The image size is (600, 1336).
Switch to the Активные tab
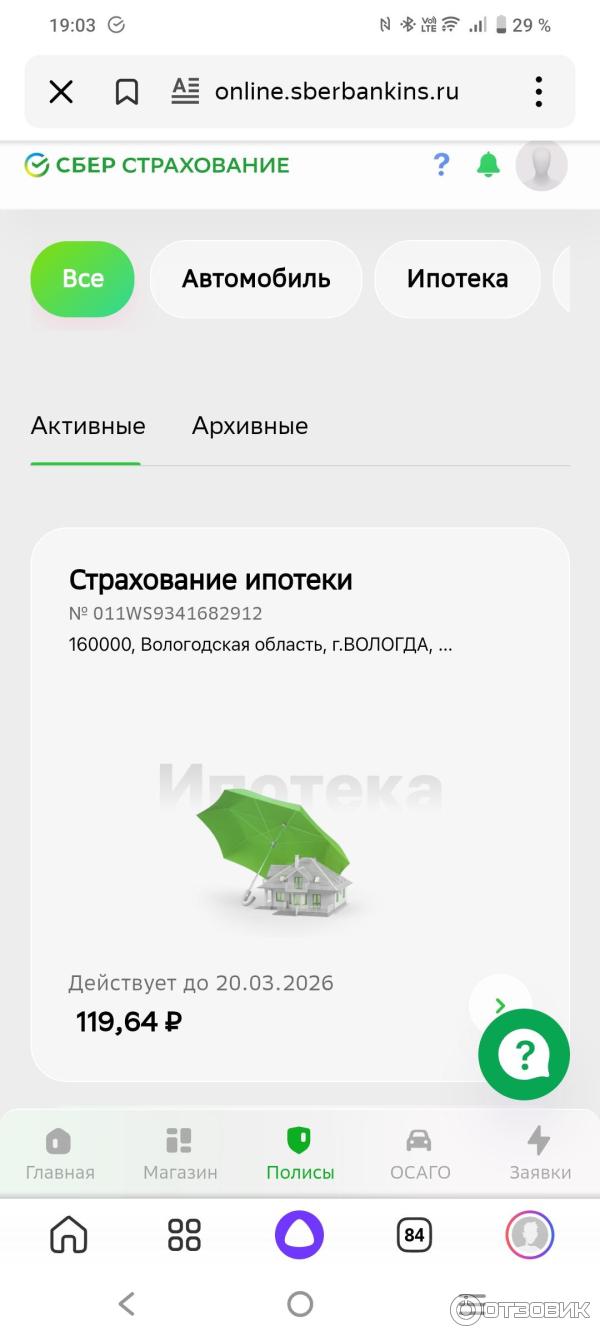pos(88,426)
